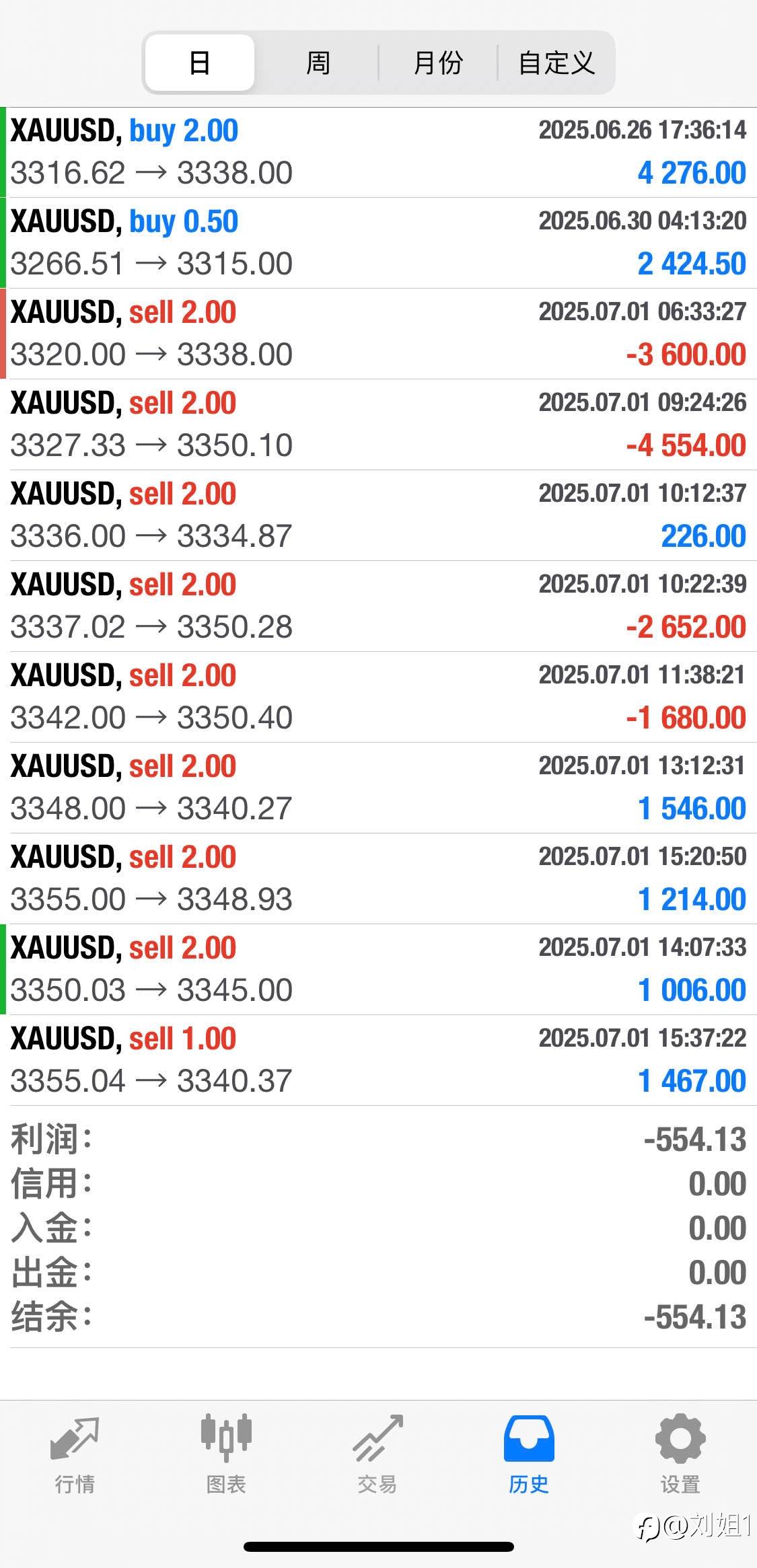The height and width of the screenshot is (1568, 757).
Task: Switch to the 月份 period segment
Action: 438,63
